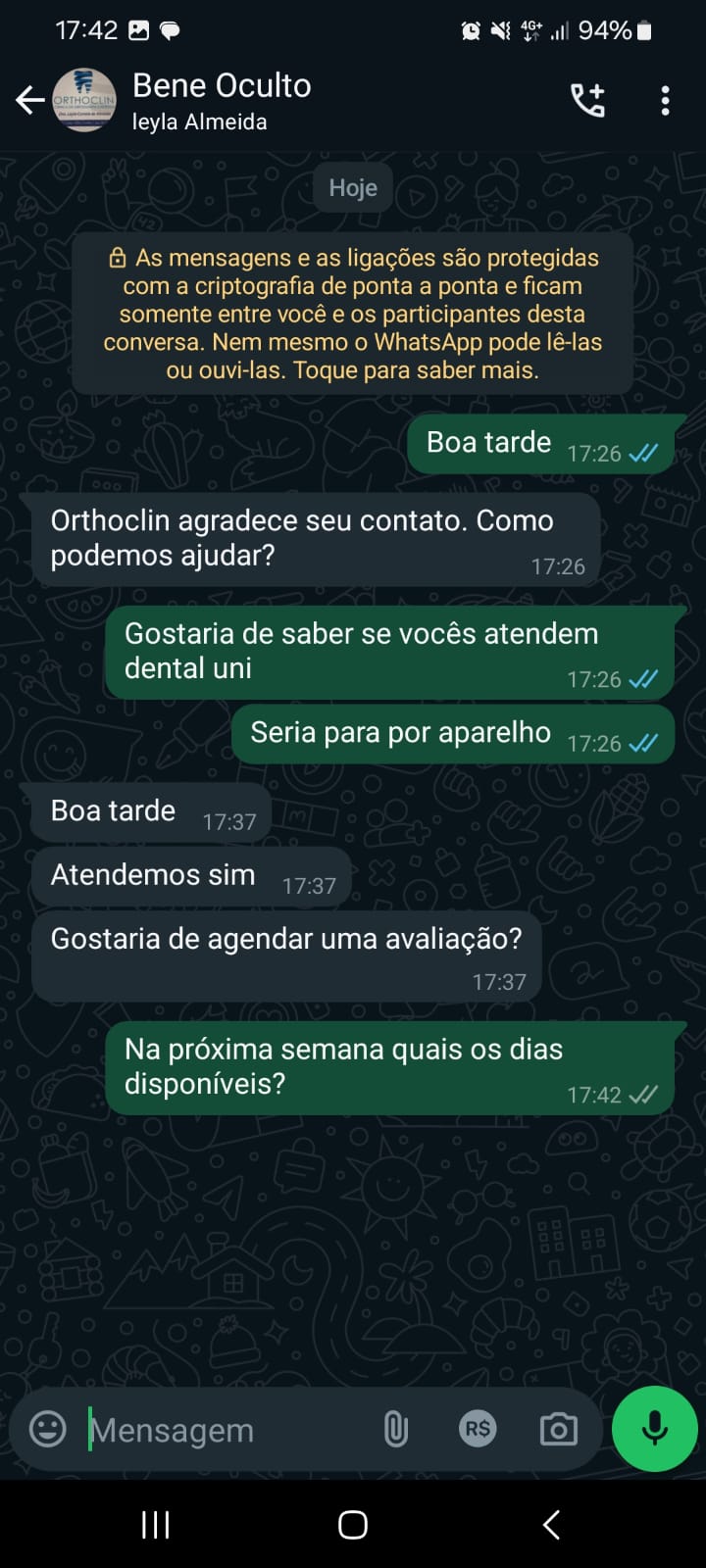Focus the Mensagem text field

226,1431
